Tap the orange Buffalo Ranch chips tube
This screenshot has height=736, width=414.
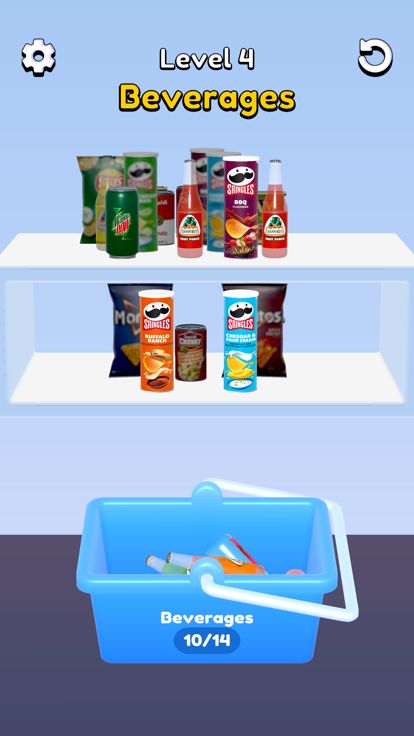click(x=157, y=340)
